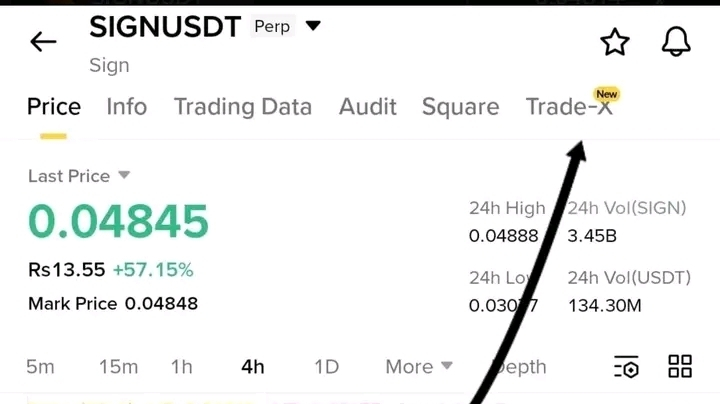Switch chart to 1h interval
Image resolution: width=720 pixels, height=404 pixels.
point(181,367)
